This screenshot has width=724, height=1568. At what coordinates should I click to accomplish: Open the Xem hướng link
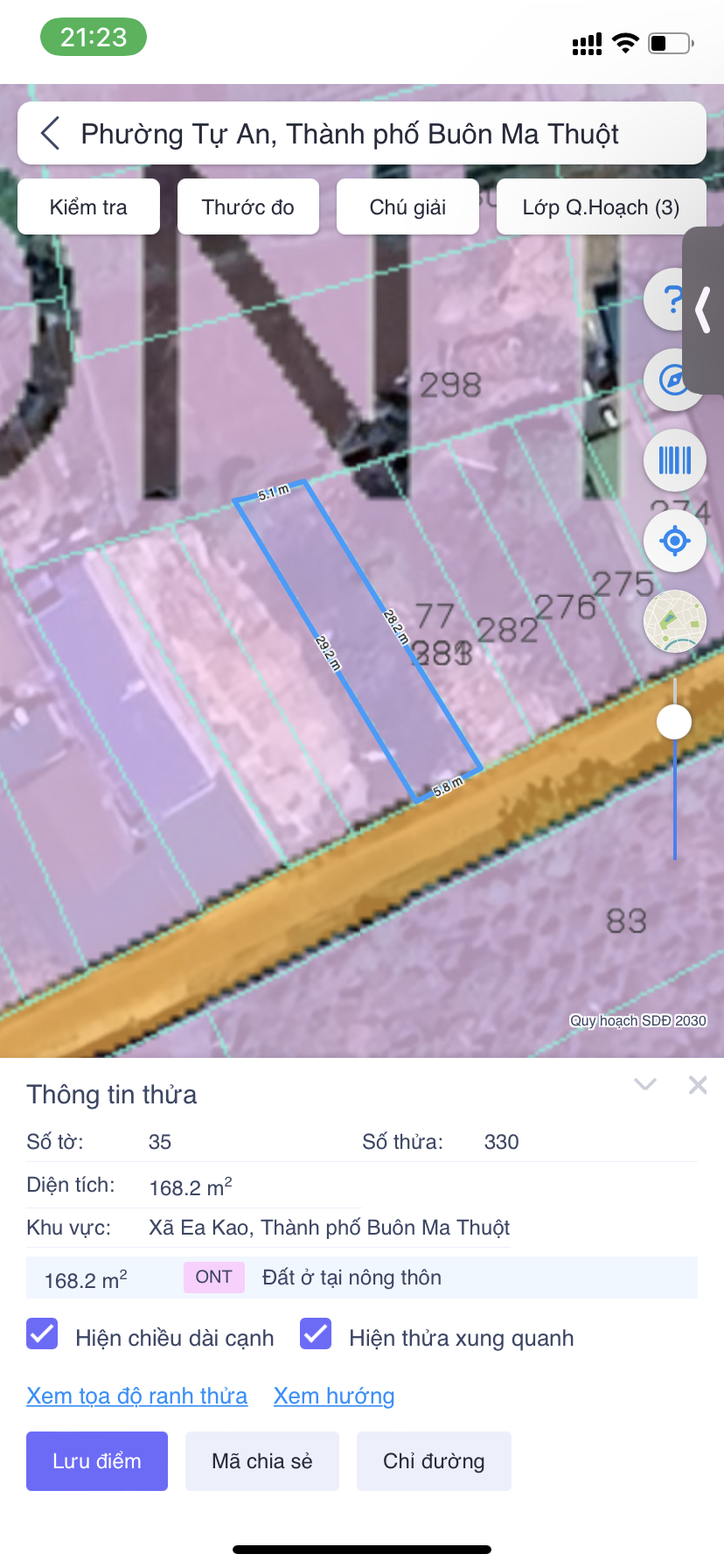334,1396
